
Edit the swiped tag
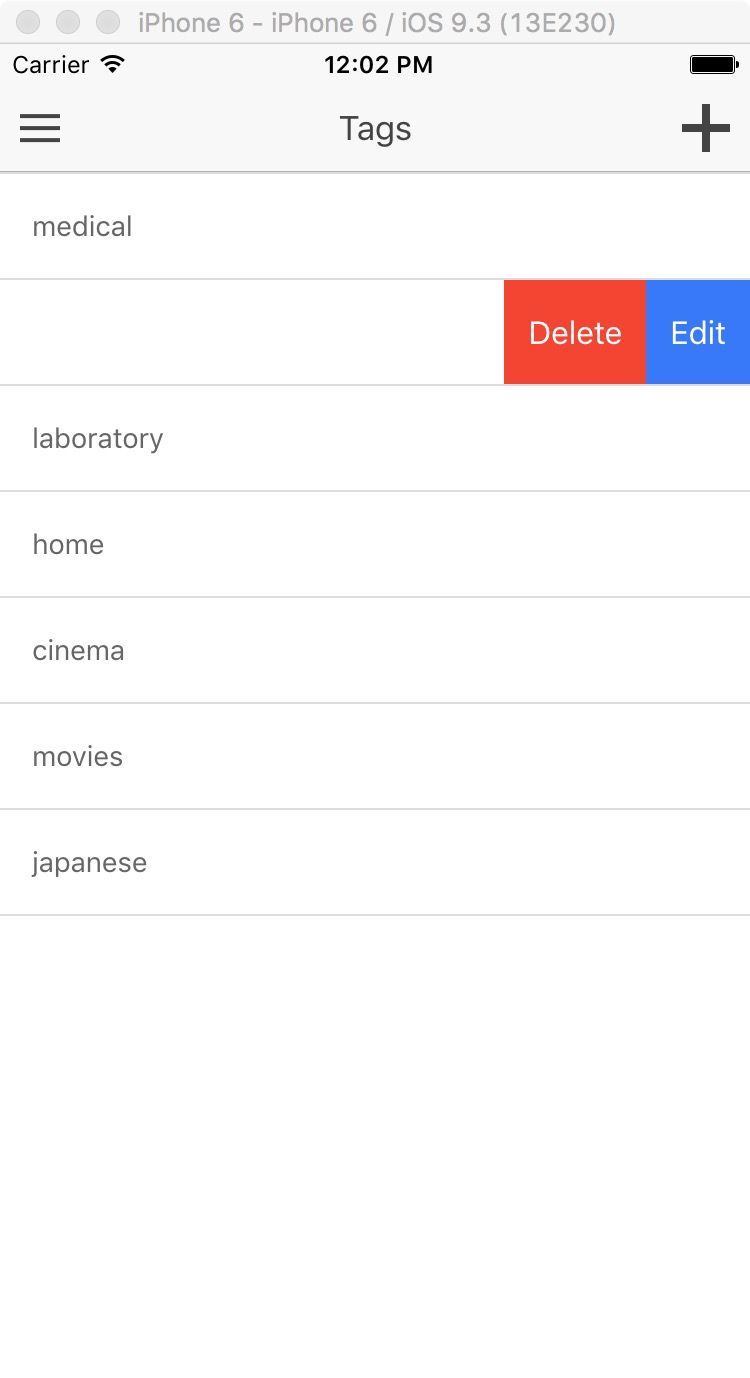click(698, 333)
